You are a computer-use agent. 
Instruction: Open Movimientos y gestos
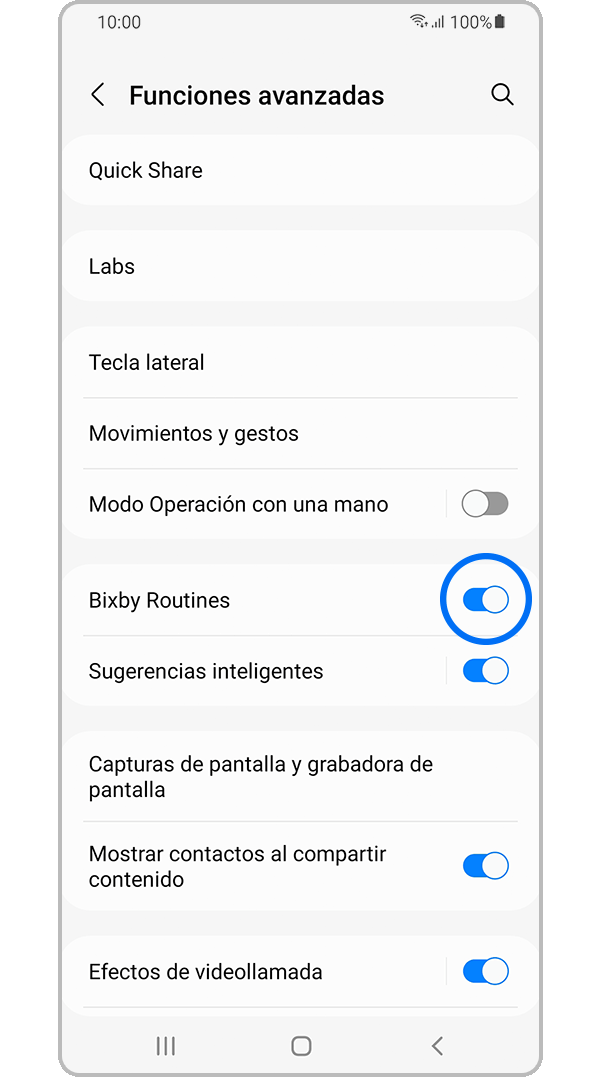coord(300,433)
